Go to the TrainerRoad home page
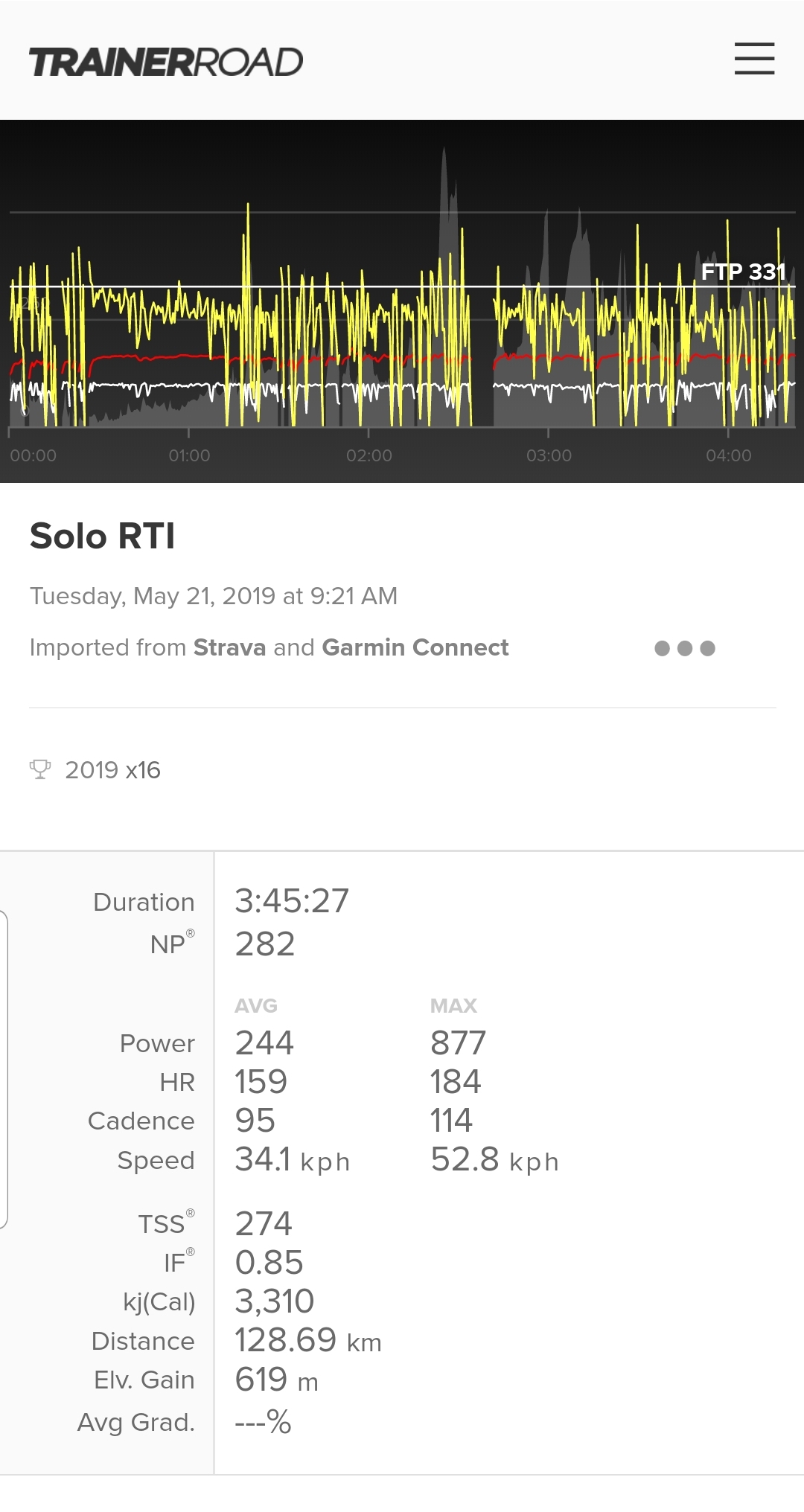Screen dimensions: 804x1512 point(166,62)
